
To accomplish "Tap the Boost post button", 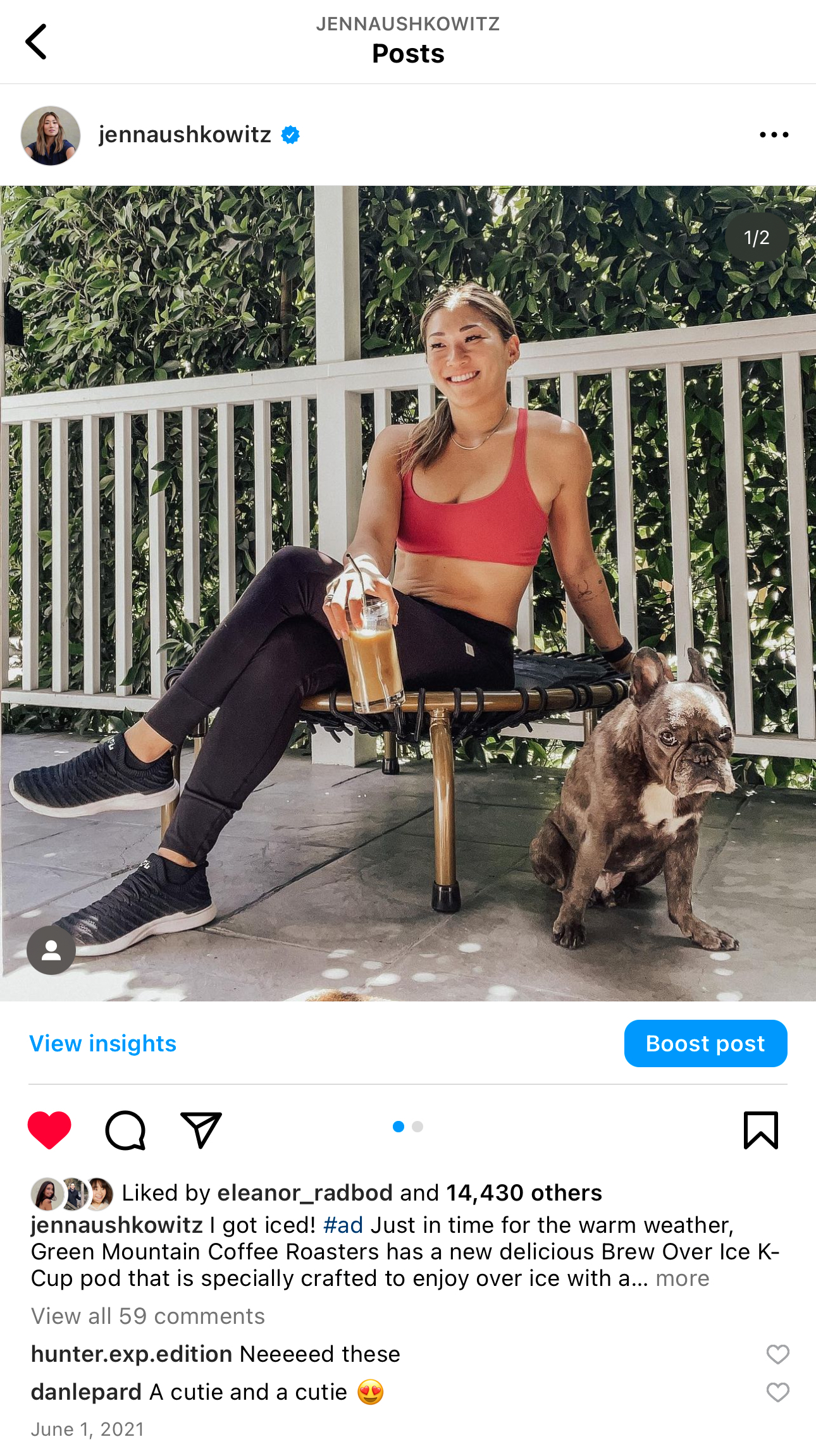I will (x=705, y=1043).
